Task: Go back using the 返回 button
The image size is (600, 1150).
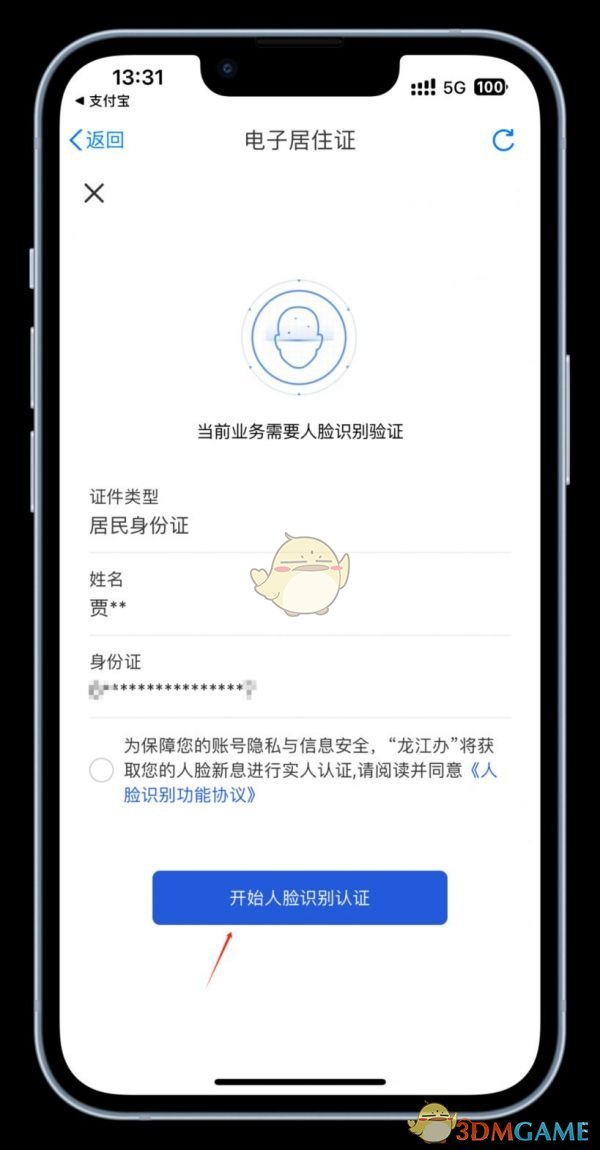Action: pyautogui.click(x=97, y=140)
